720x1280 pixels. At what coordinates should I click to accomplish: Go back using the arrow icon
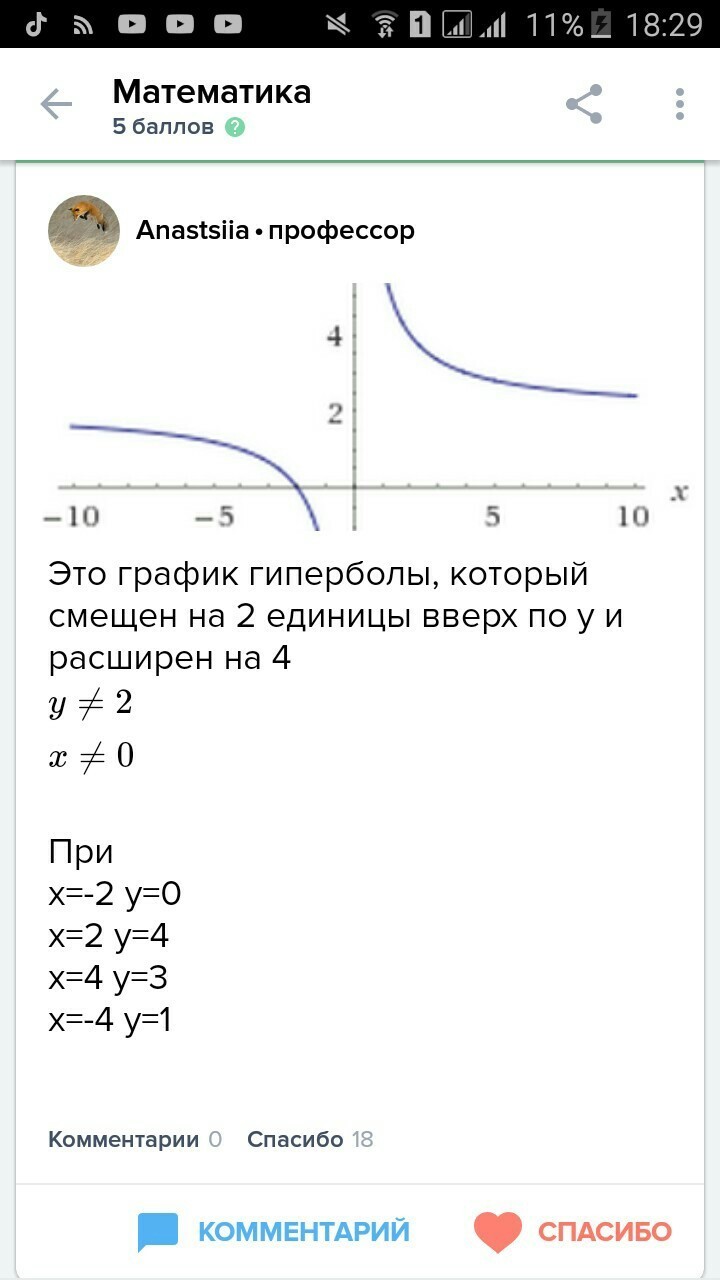click(56, 104)
